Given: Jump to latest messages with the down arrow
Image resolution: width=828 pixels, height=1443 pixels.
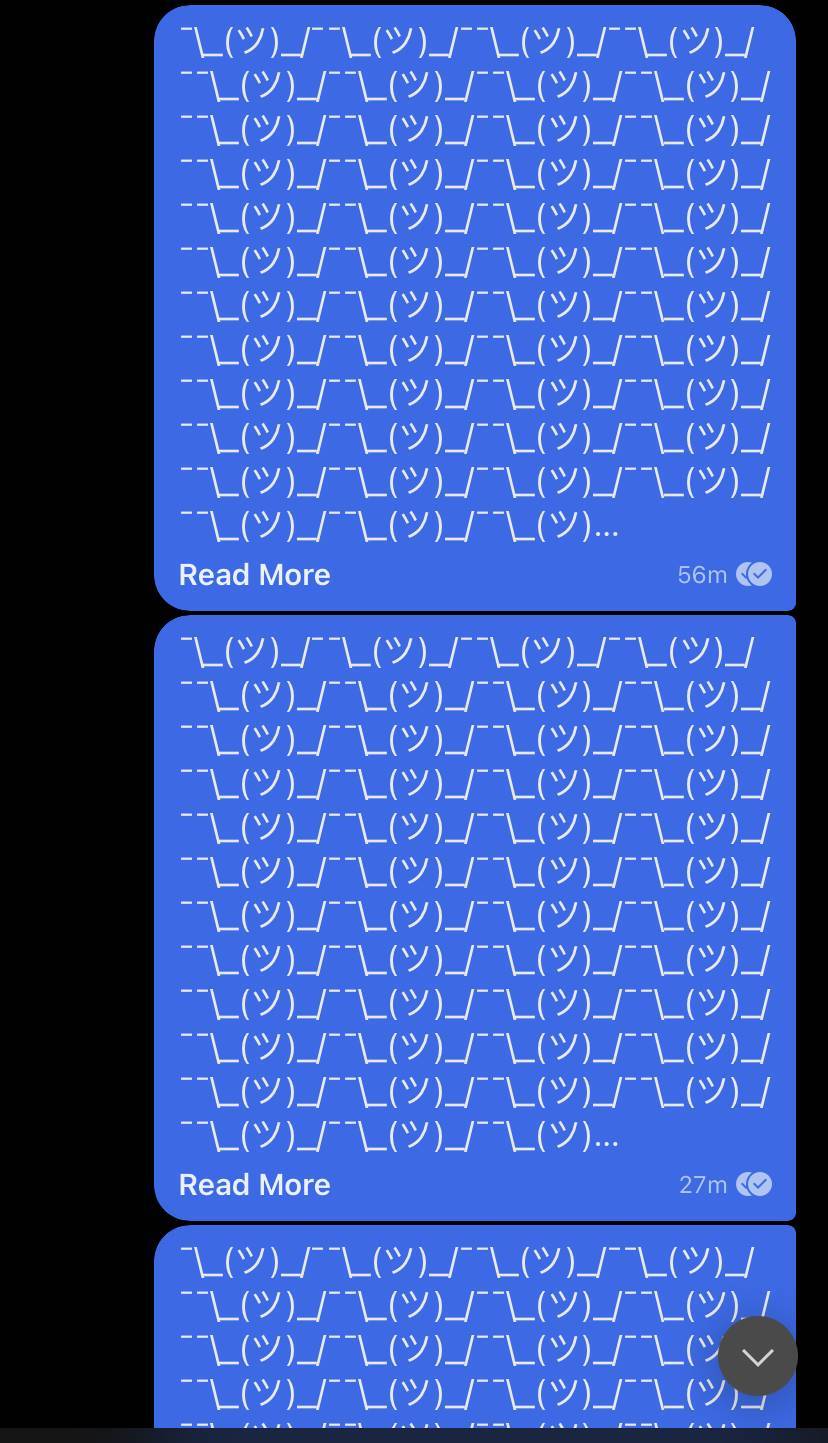Looking at the screenshot, I should click(757, 1356).
